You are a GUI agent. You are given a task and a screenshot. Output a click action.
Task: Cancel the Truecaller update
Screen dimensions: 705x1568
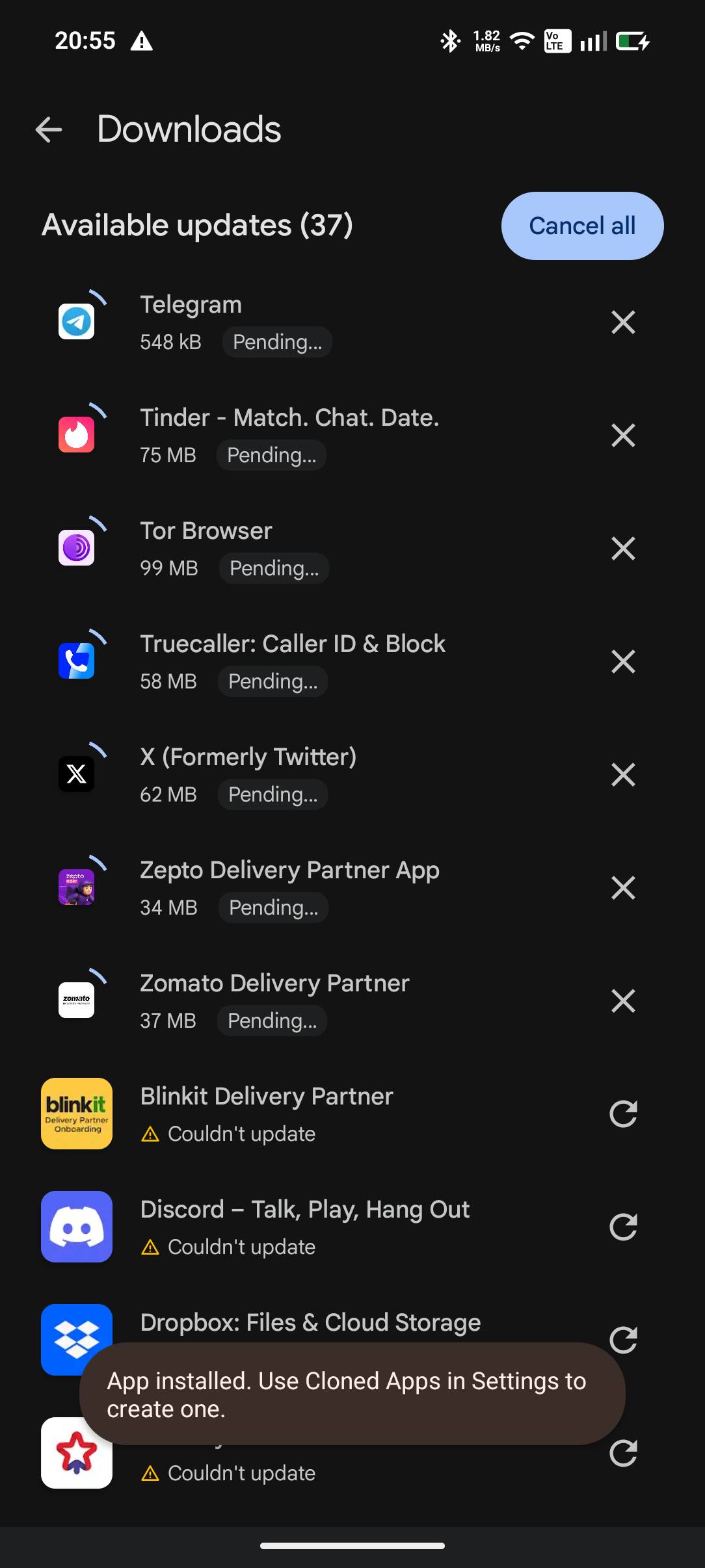pos(622,662)
